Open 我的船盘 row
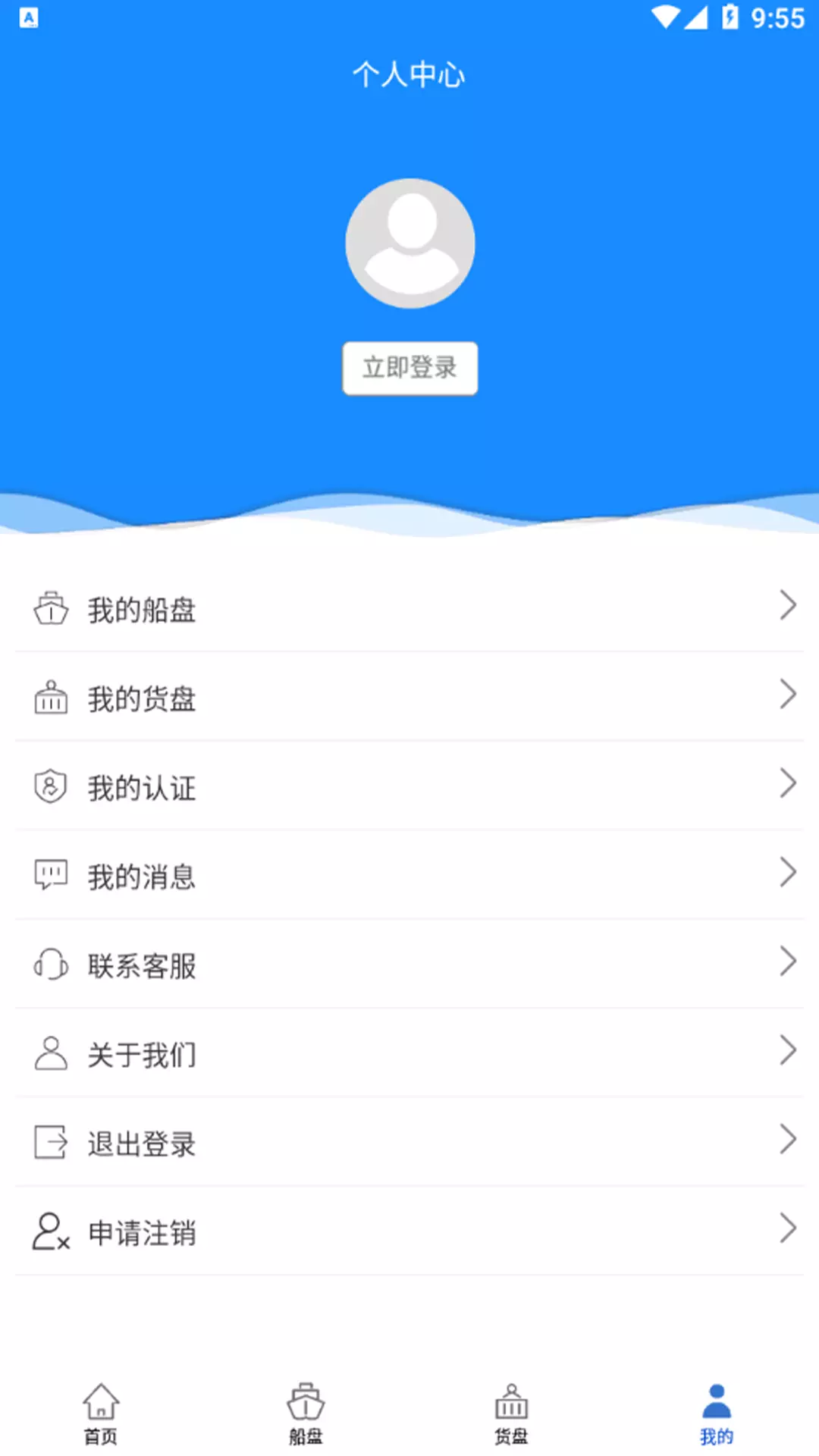Image resolution: width=819 pixels, height=1456 pixels. tap(409, 608)
